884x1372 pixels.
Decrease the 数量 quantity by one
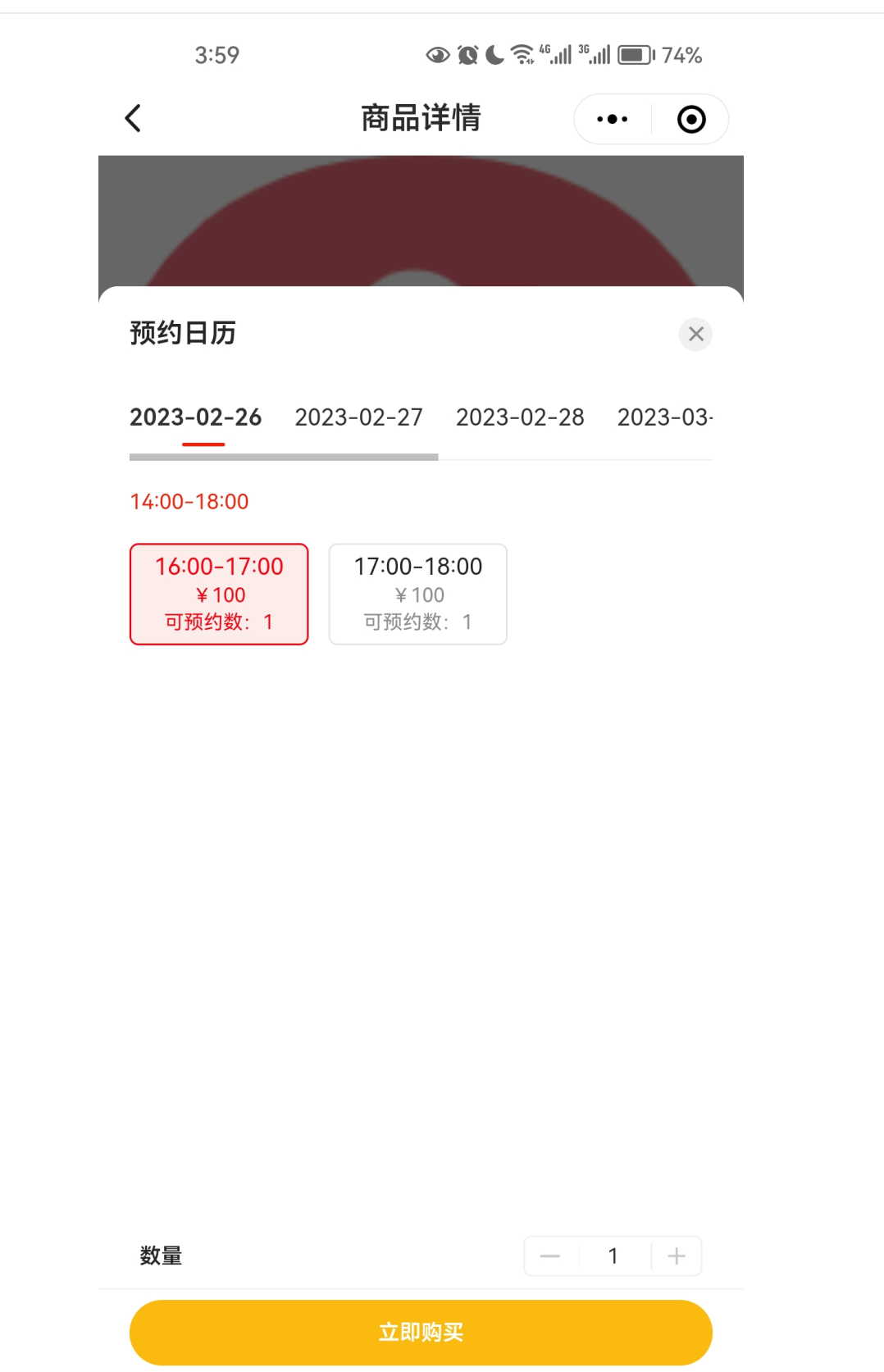pos(550,1256)
